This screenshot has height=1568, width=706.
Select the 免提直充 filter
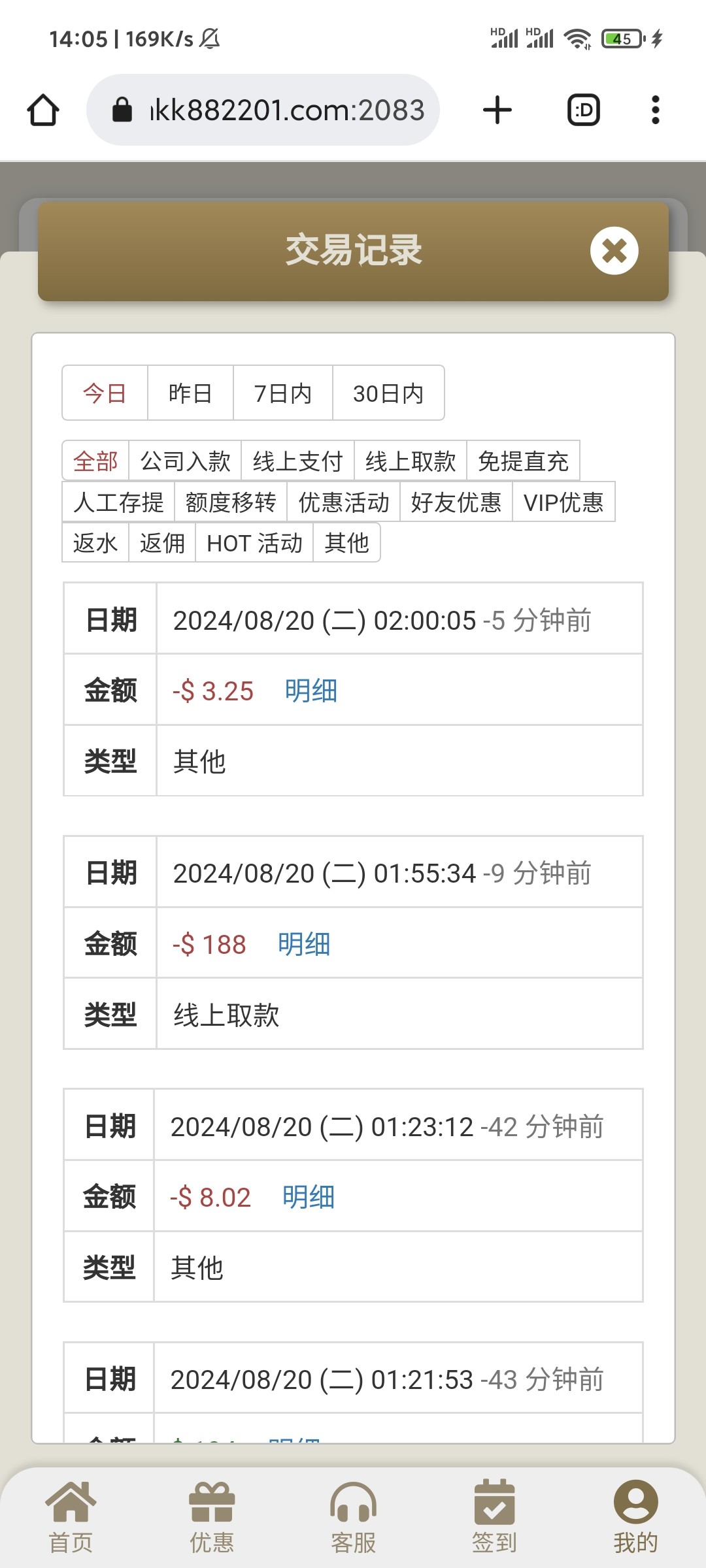coord(523,461)
